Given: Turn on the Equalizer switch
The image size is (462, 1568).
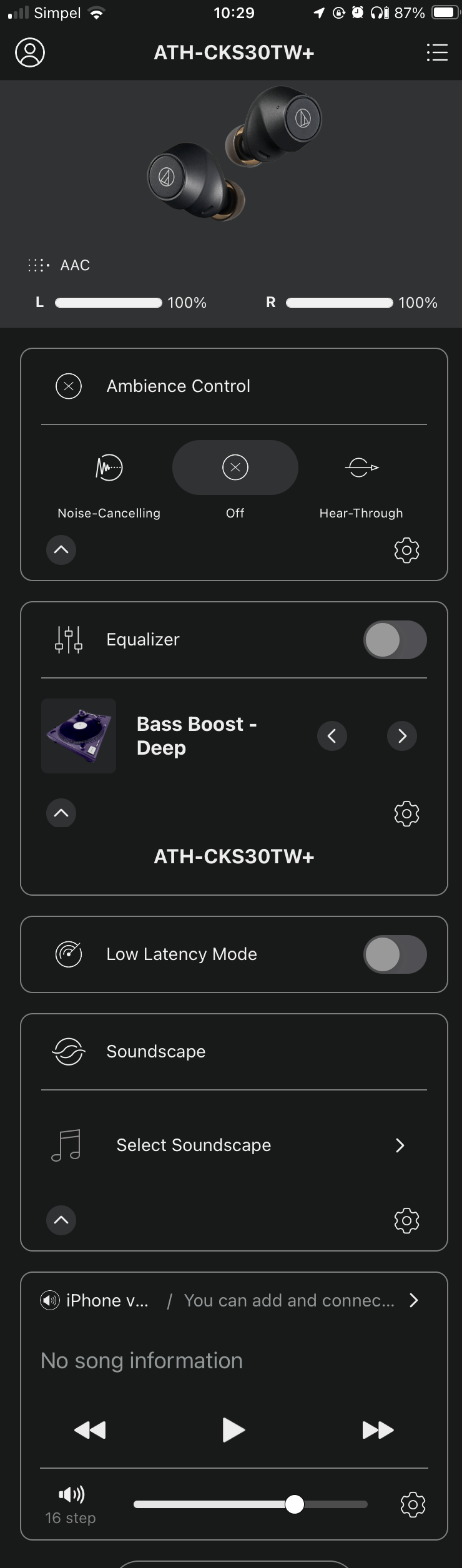Looking at the screenshot, I should click(395, 640).
